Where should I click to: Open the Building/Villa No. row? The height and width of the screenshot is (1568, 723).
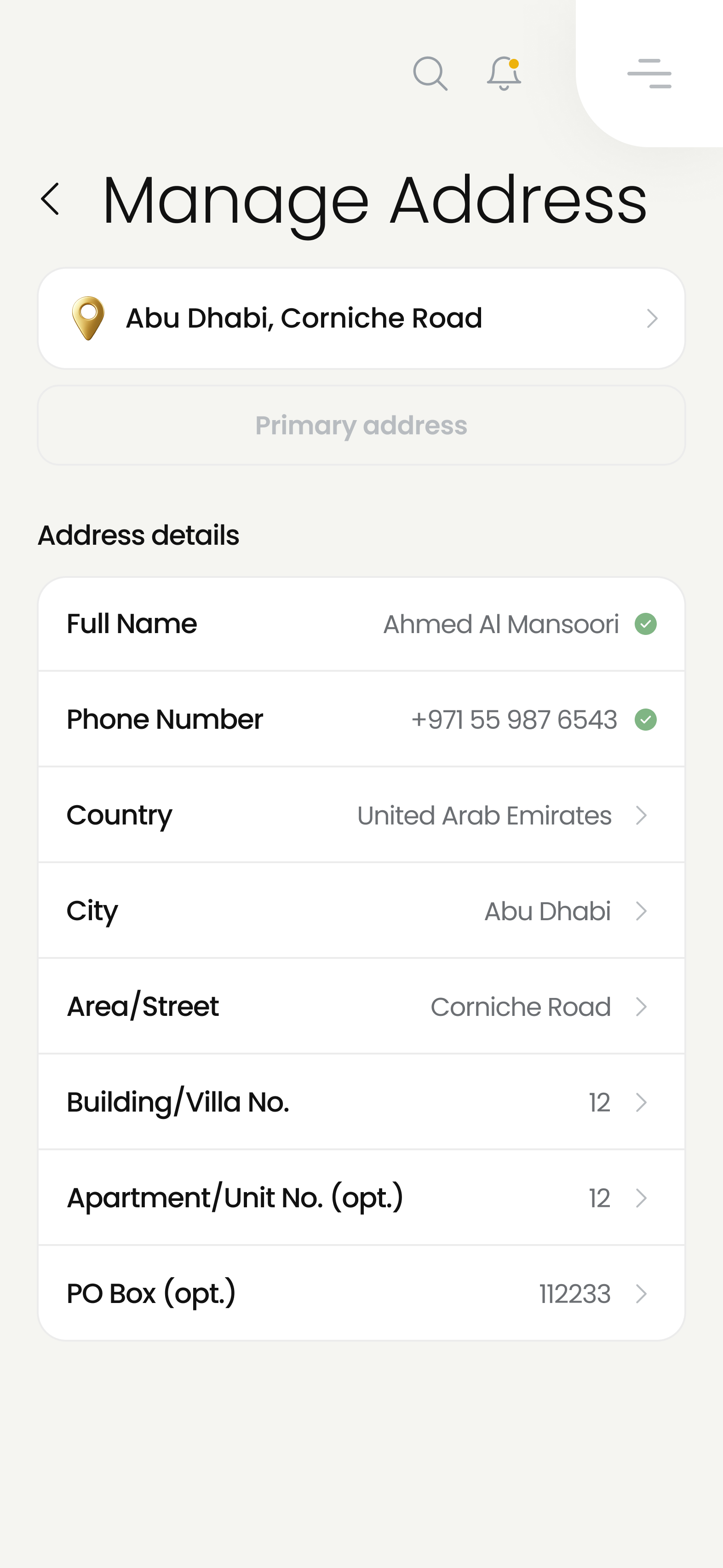[x=361, y=1102]
